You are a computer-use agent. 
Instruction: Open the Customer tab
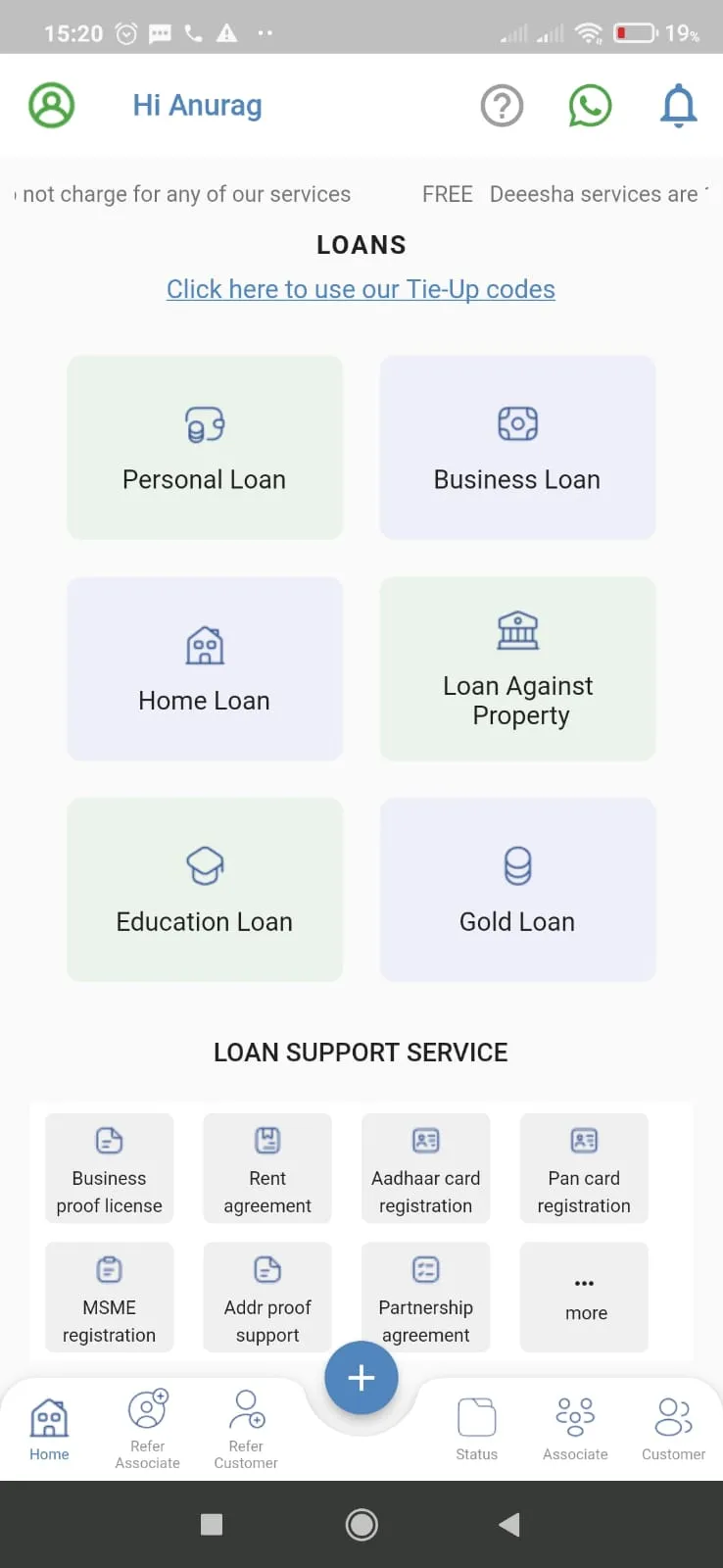click(x=673, y=1430)
